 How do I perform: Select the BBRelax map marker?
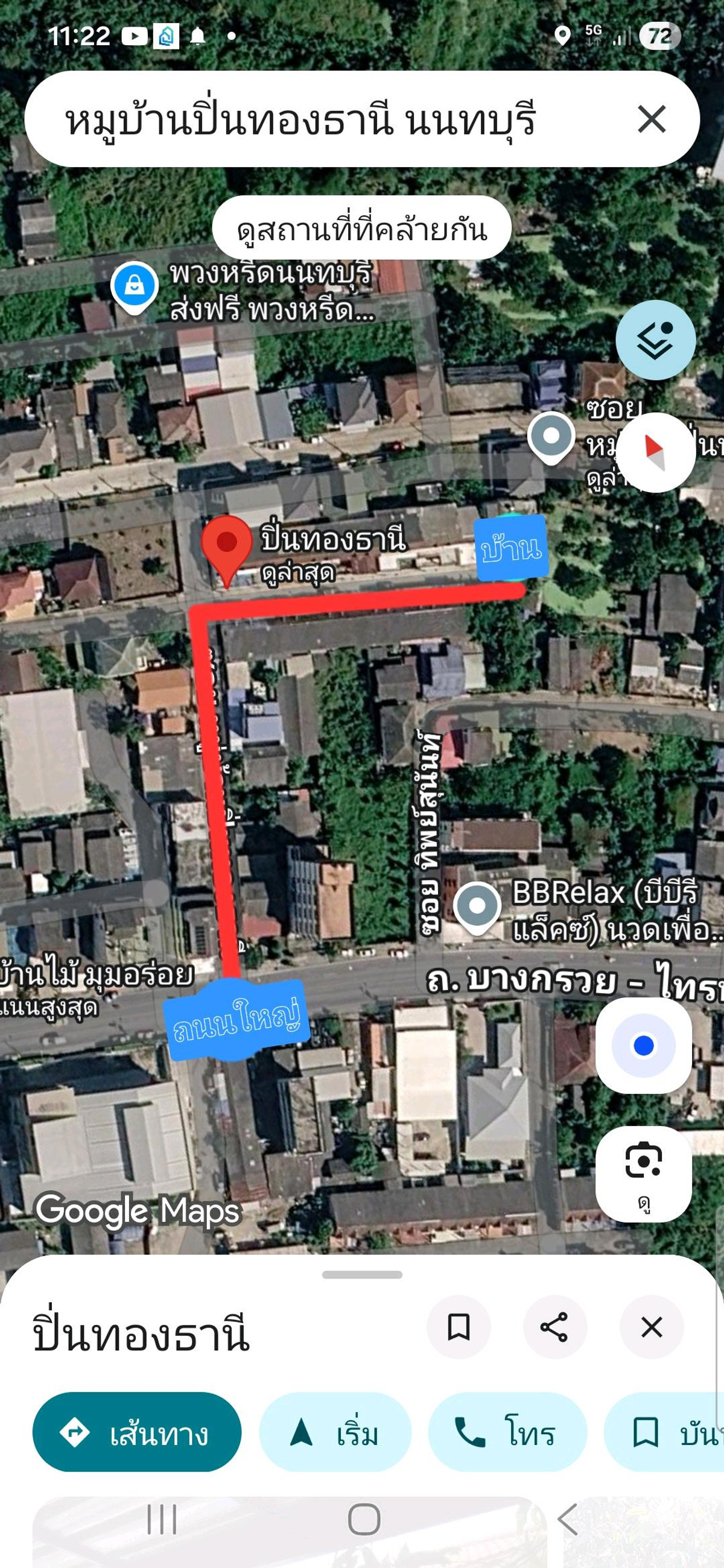coord(477,906)
